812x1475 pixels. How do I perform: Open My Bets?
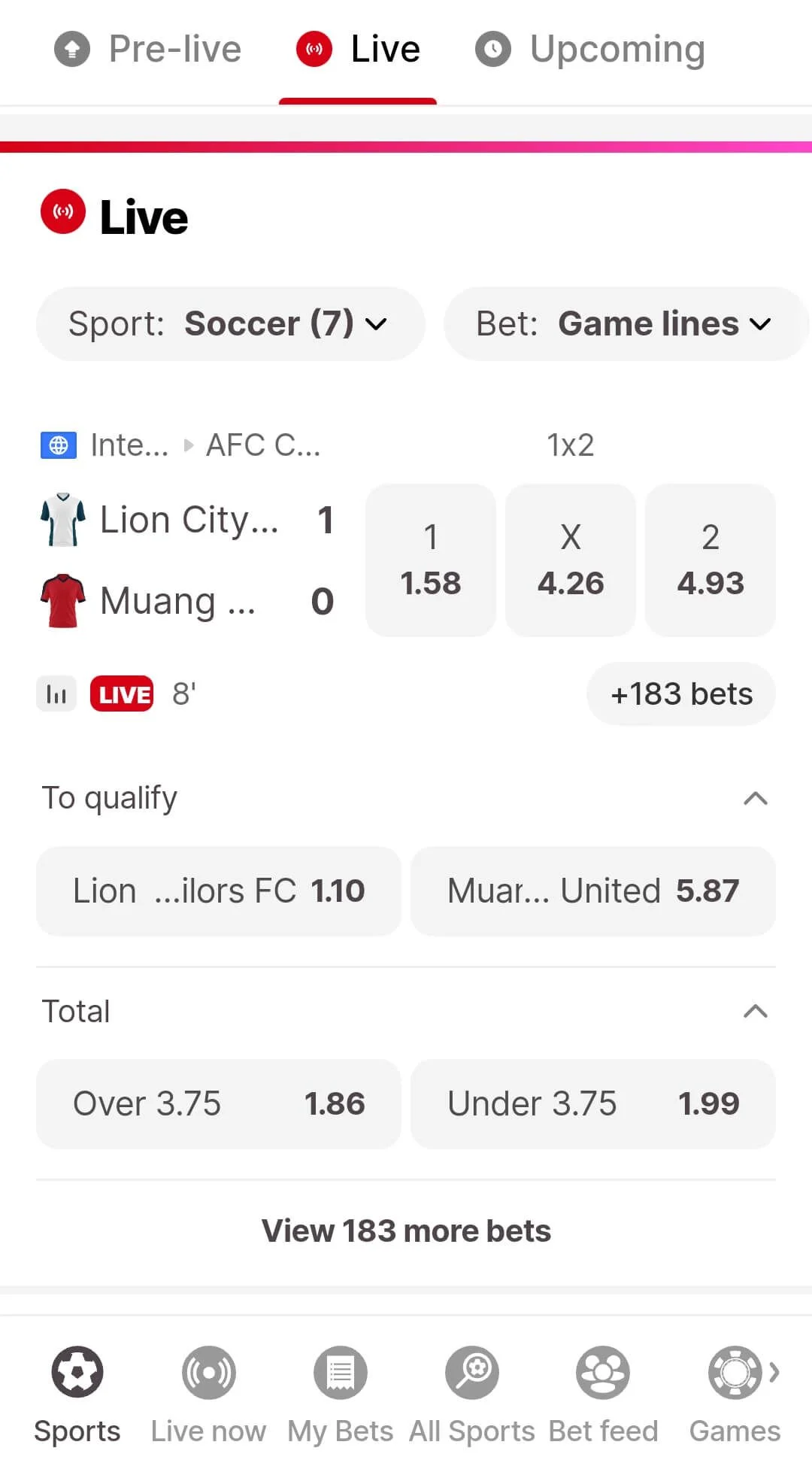tap(340, 1393)
